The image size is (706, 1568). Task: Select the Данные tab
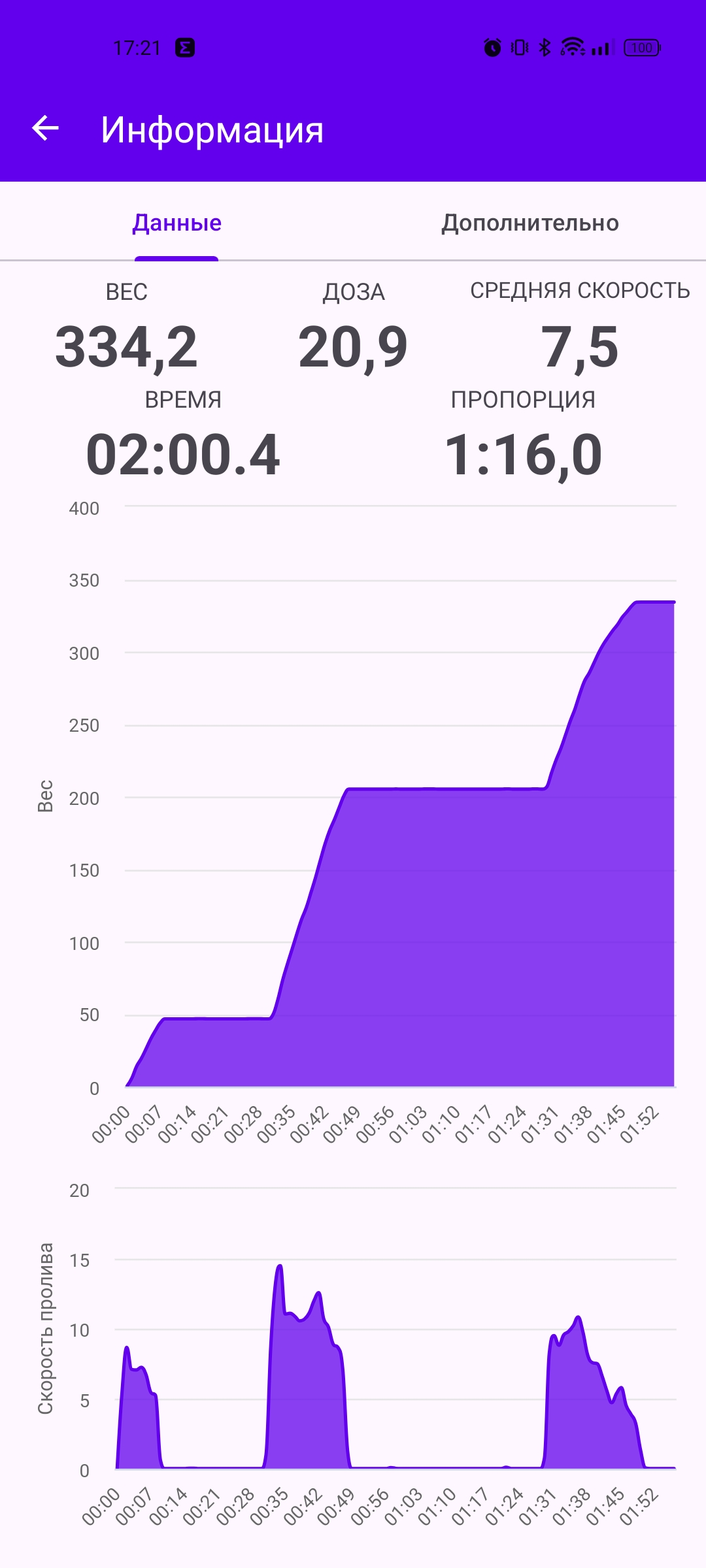click(x=176, y=223)
